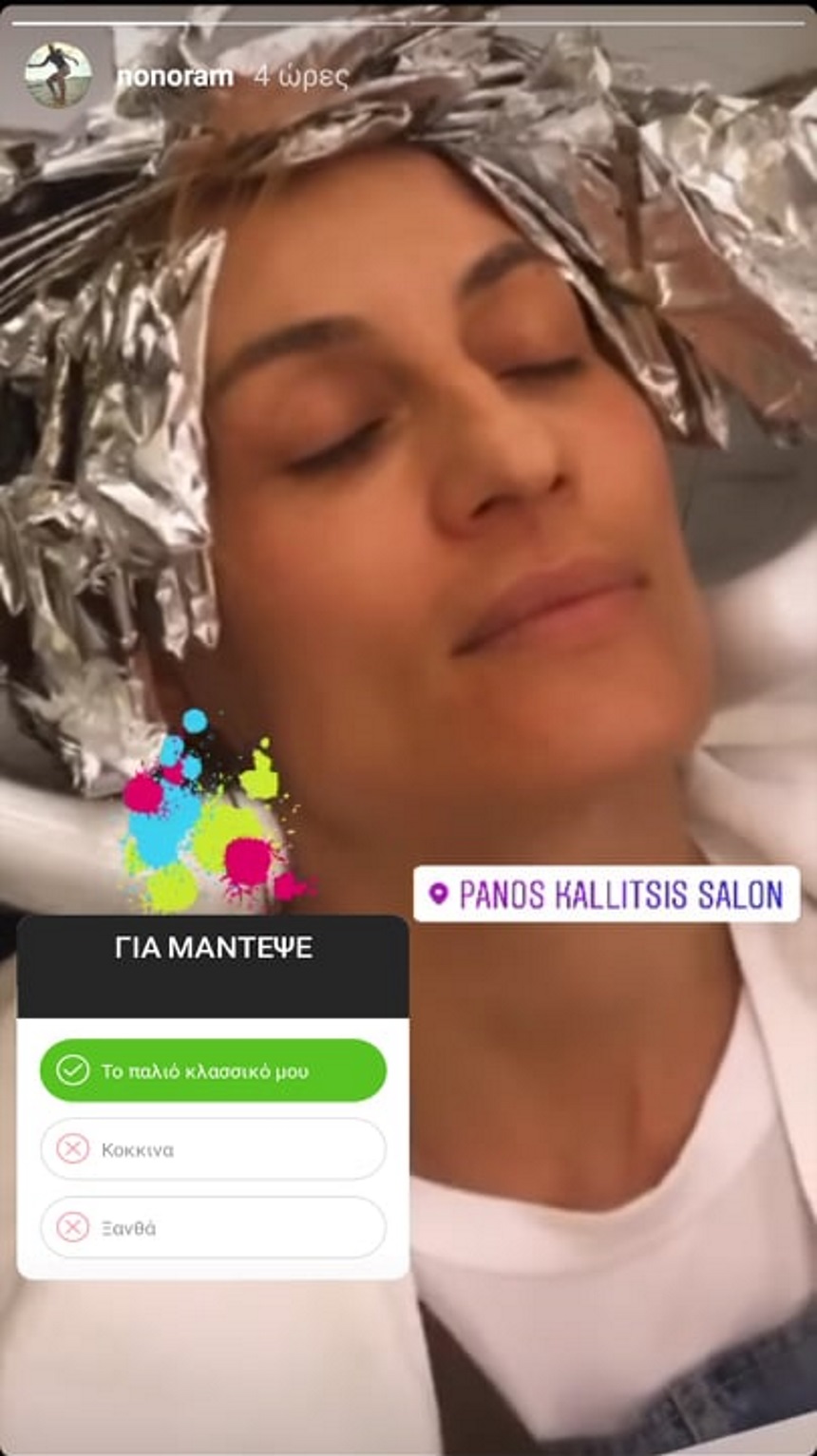
Task: Select quiz answer Το παλιό κλασσικό μου
Action: click(213, 1070)
